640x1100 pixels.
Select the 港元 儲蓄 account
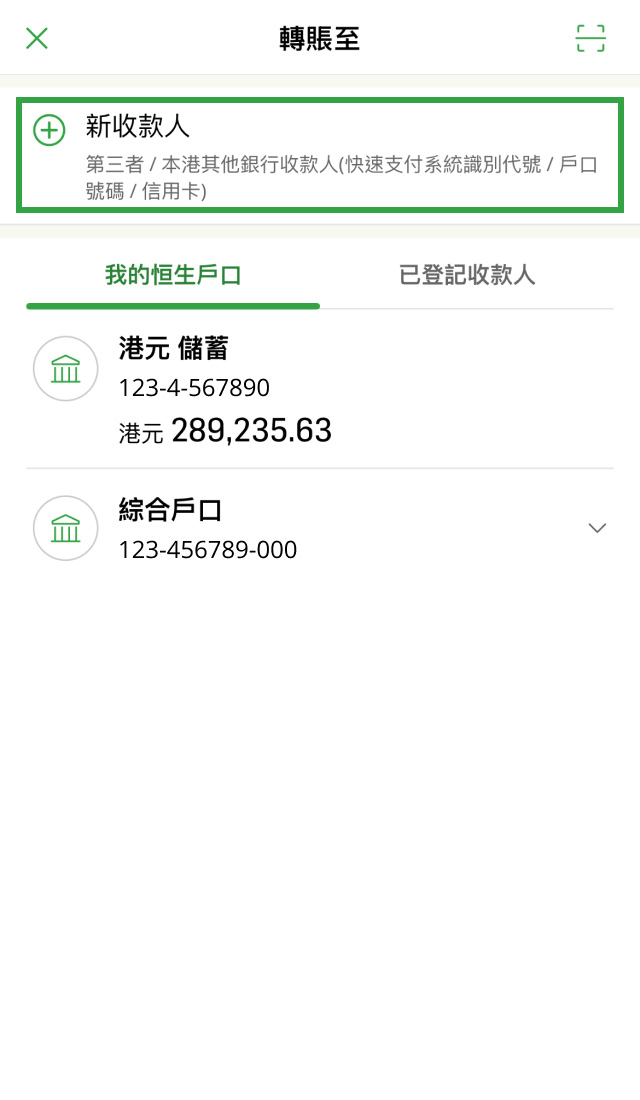319,389
